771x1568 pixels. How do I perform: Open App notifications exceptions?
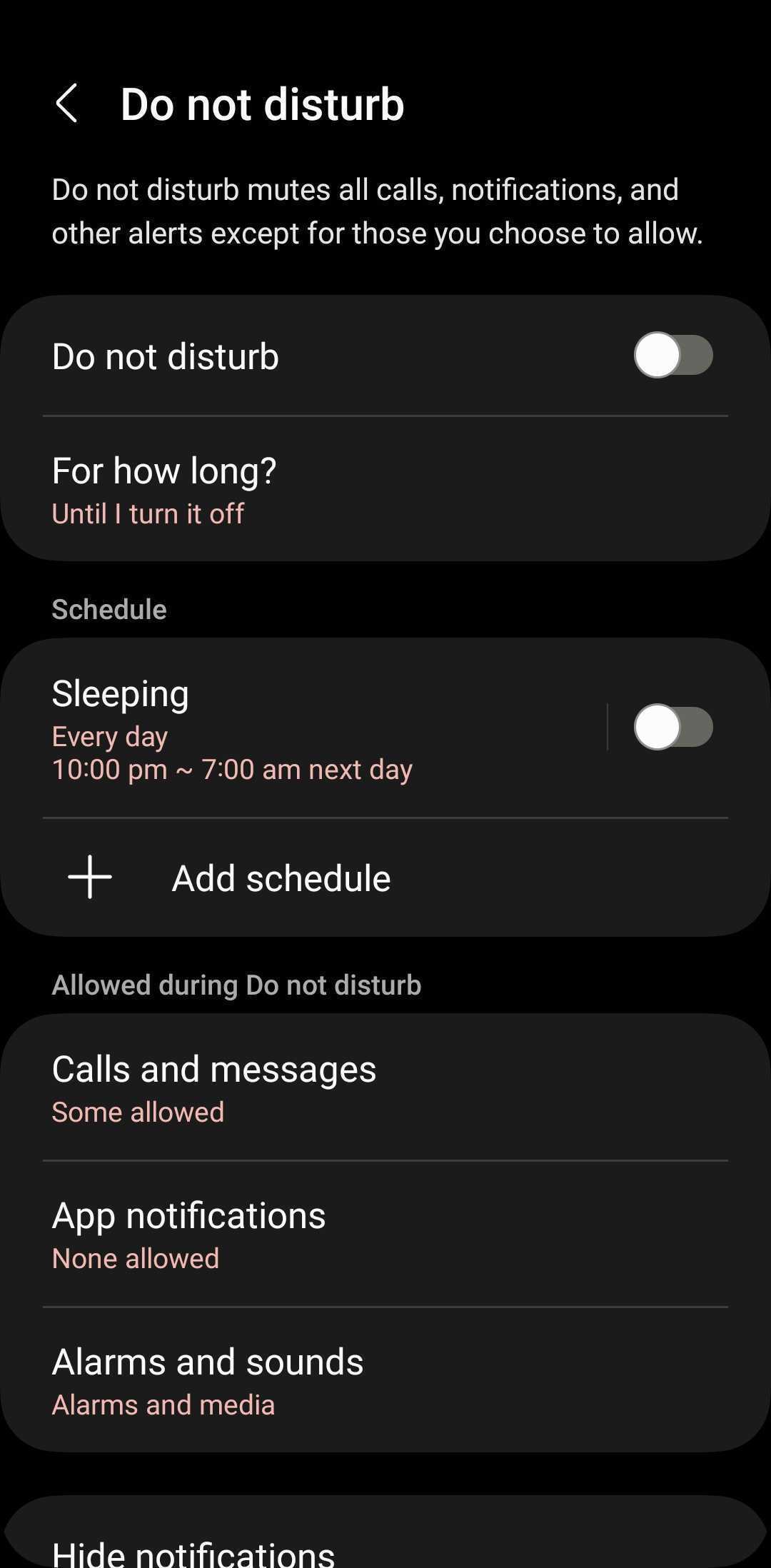click(x=385, y=1235)
